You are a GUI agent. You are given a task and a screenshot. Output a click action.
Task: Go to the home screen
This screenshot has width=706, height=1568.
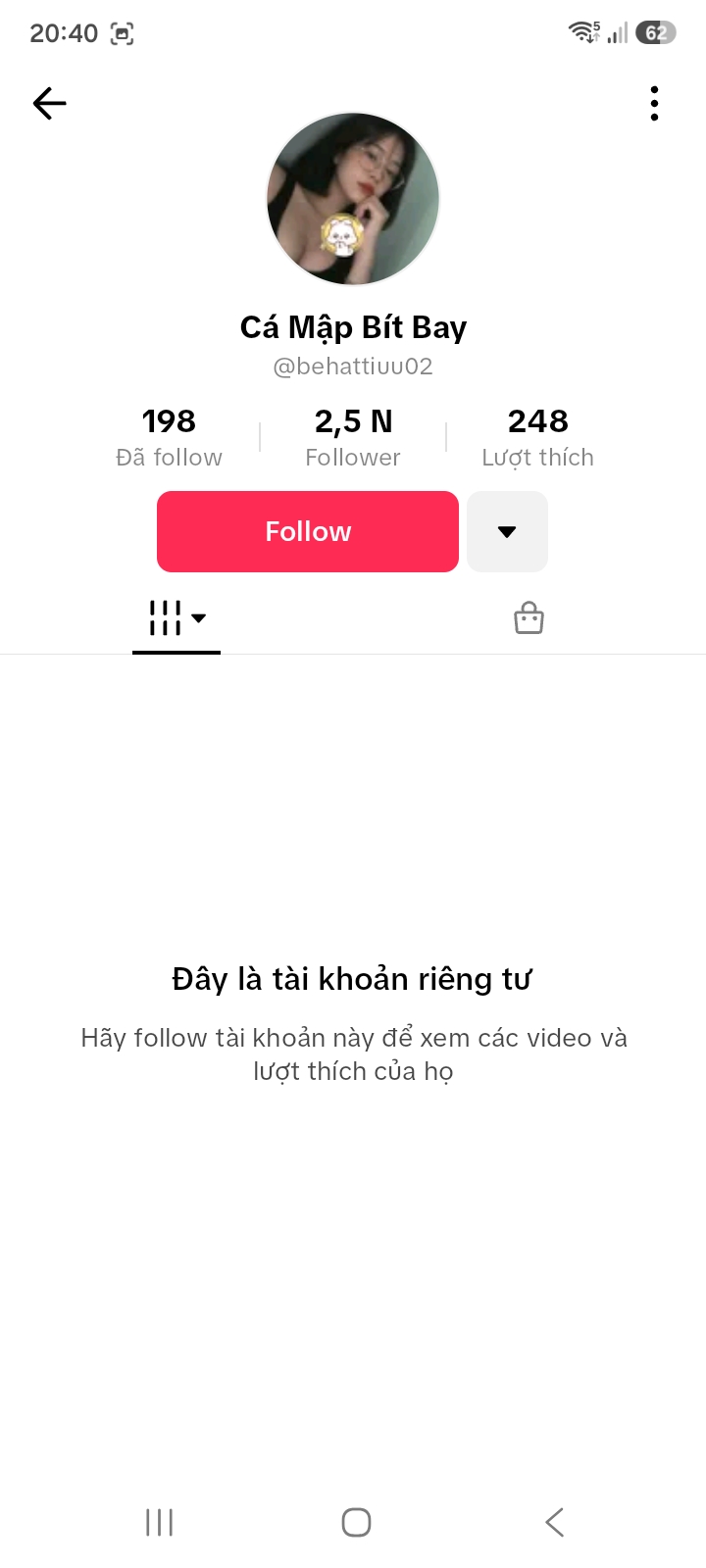(x=356, y=1522)
